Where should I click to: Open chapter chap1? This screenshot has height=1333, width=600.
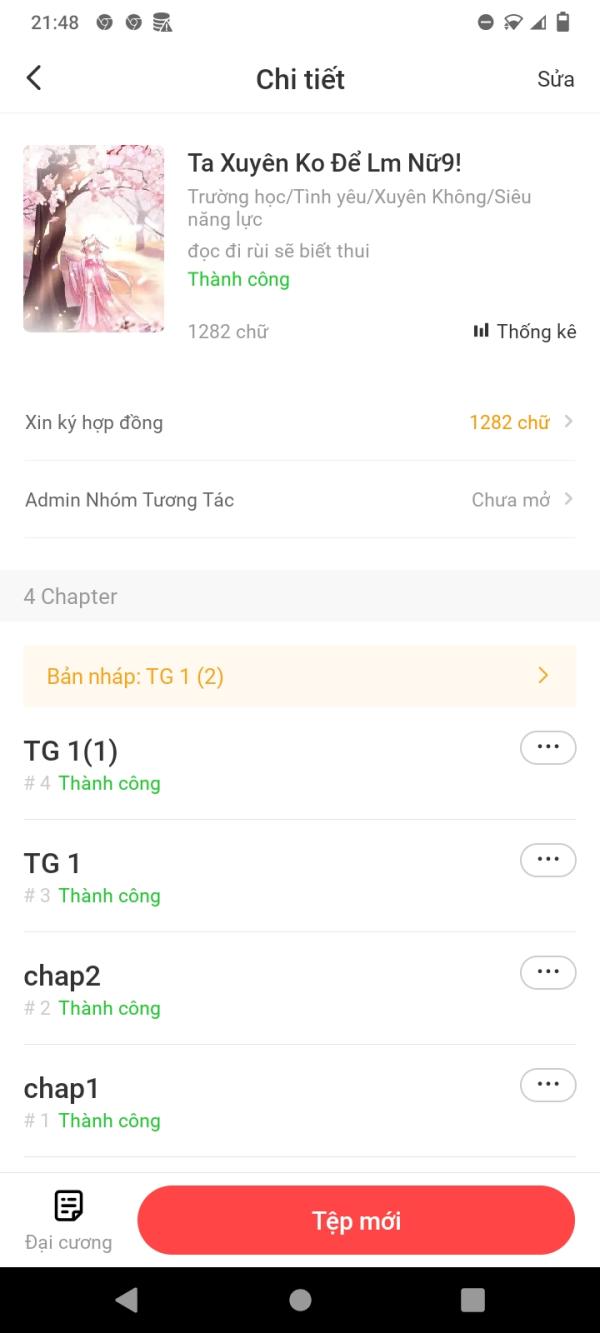pos(200,1101)
